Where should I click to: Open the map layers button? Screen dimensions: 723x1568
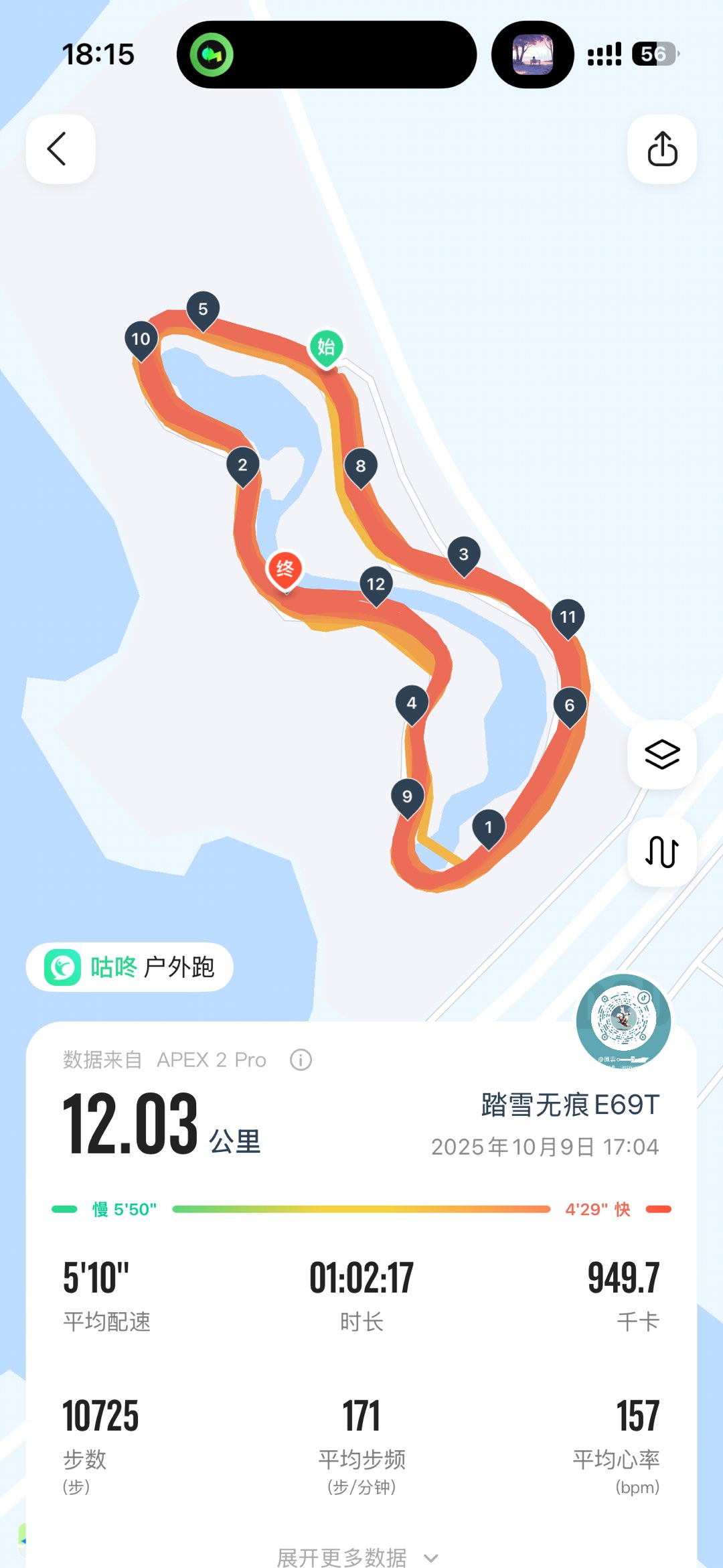661,754
